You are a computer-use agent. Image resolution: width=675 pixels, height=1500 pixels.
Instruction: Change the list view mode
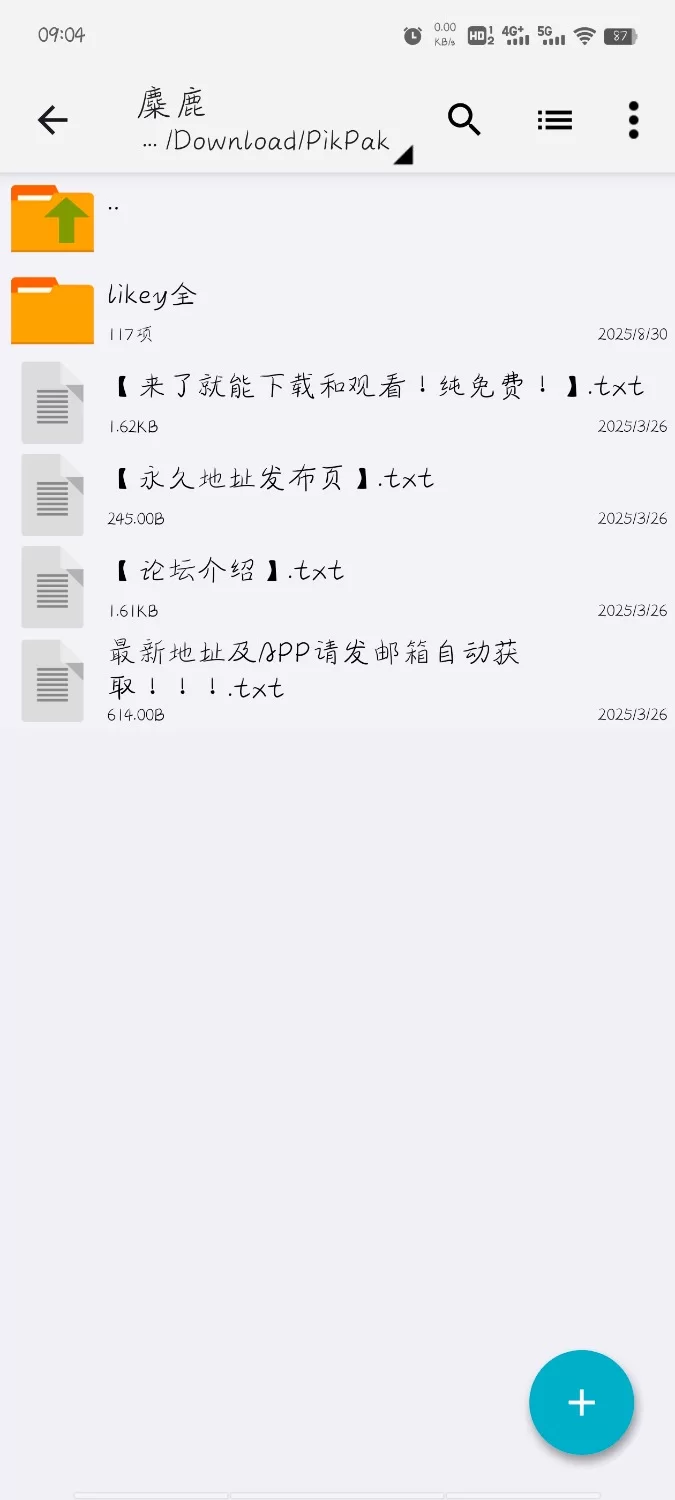tap(554, 121)
